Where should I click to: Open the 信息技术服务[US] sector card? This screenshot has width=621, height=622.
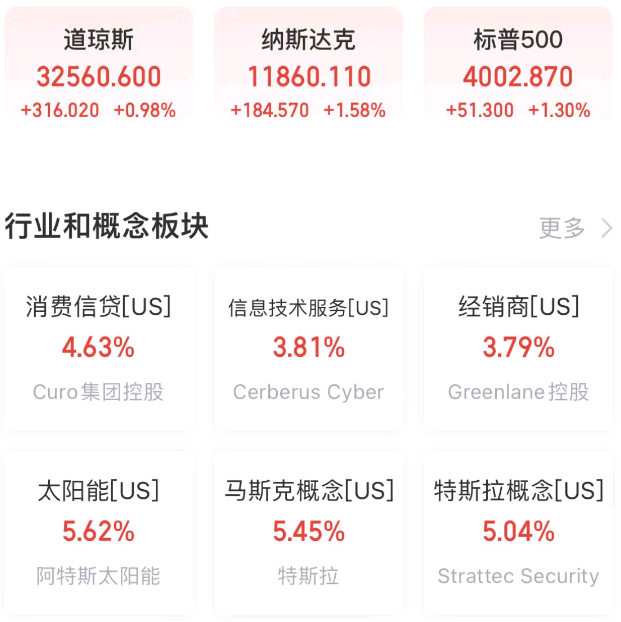[x=308, y=347]
